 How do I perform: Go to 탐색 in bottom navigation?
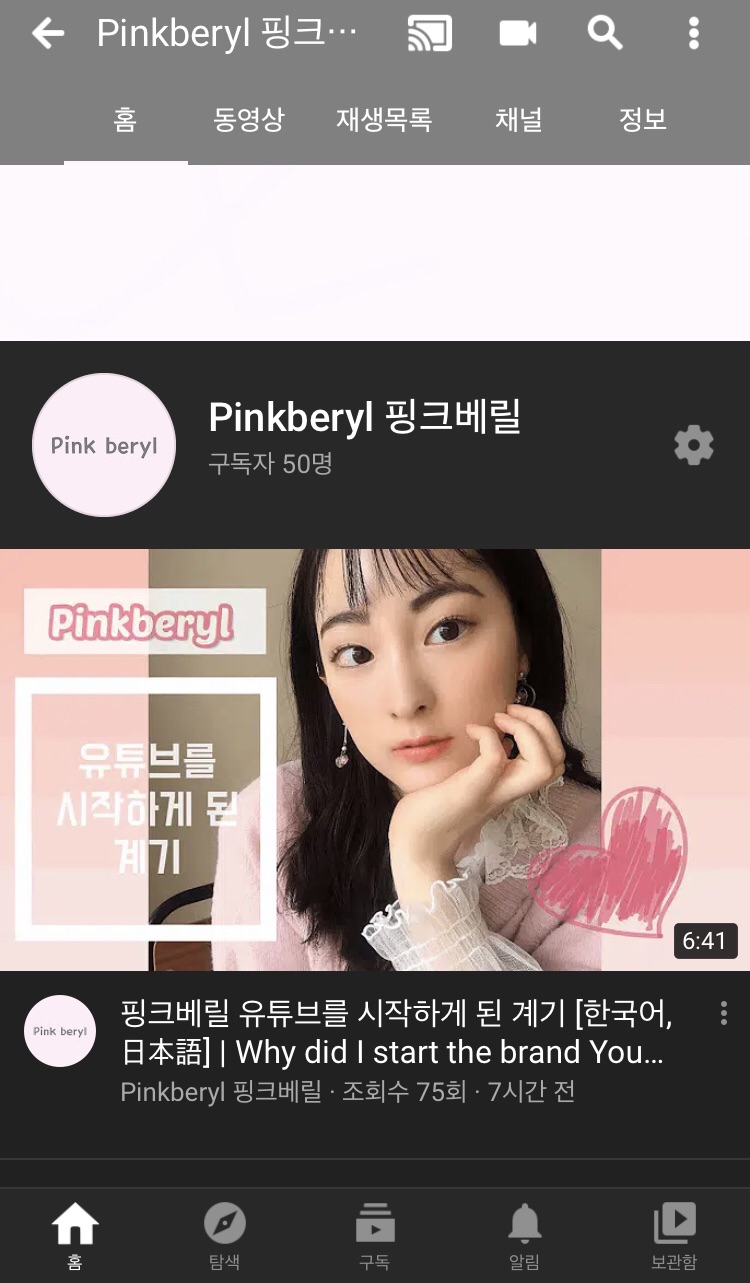tap(225, 1236)
